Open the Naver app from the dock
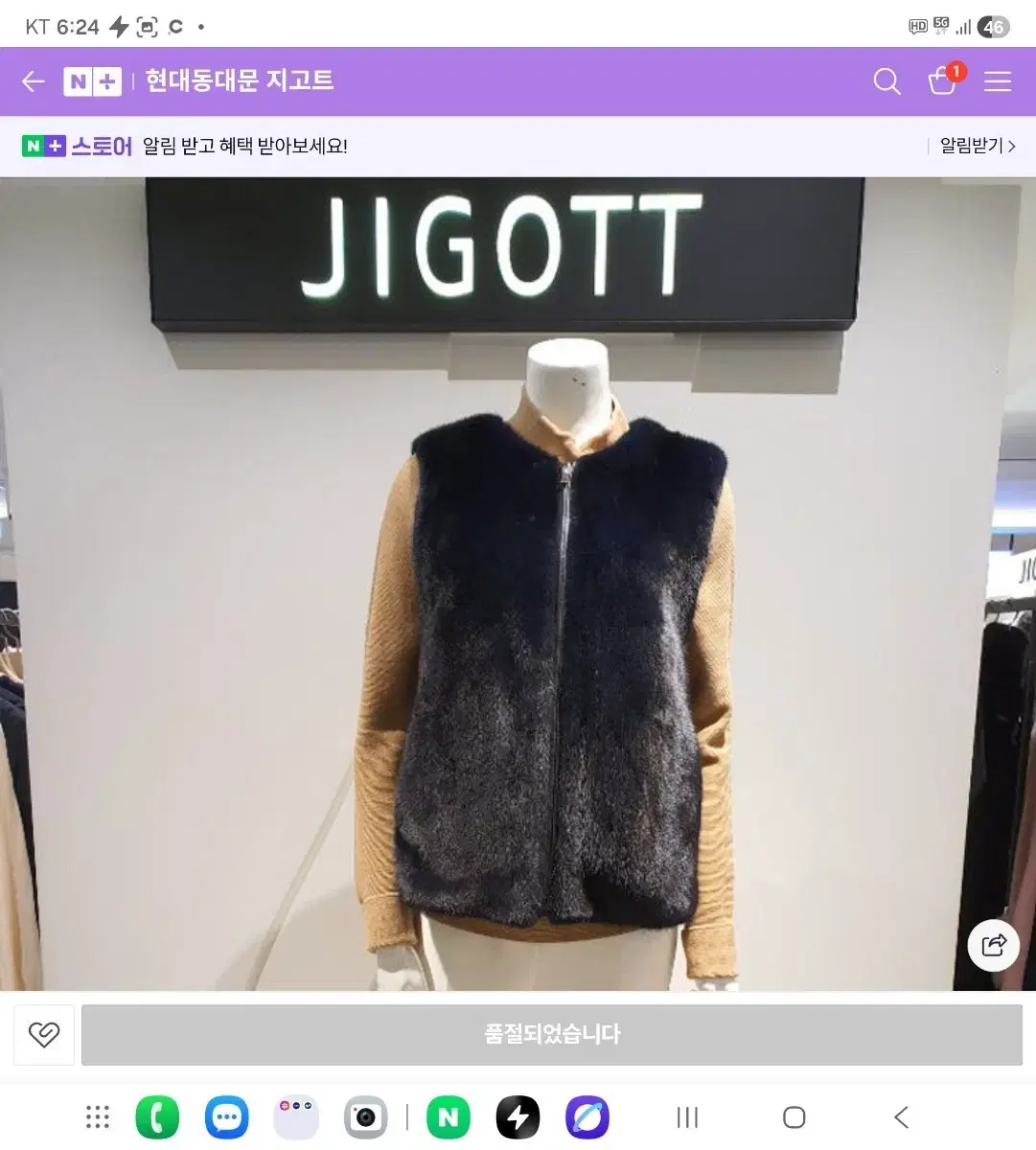 [x=448, y=1116]
